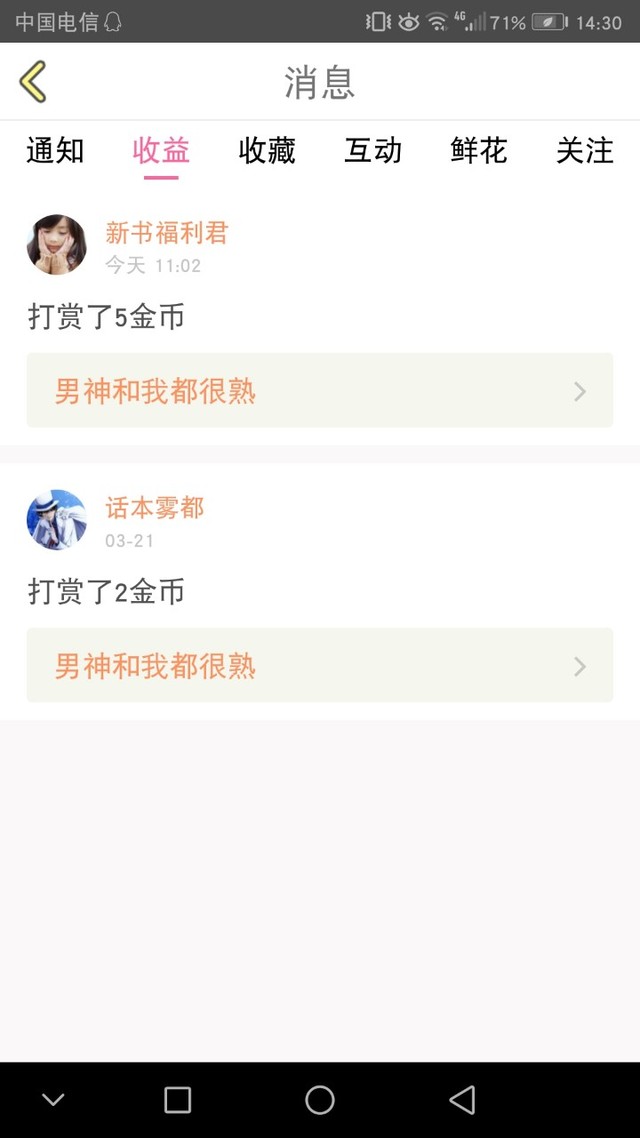View the 鲜花 tab
The height and width of the screenshot is (1138, 640).
click(479, 151)
